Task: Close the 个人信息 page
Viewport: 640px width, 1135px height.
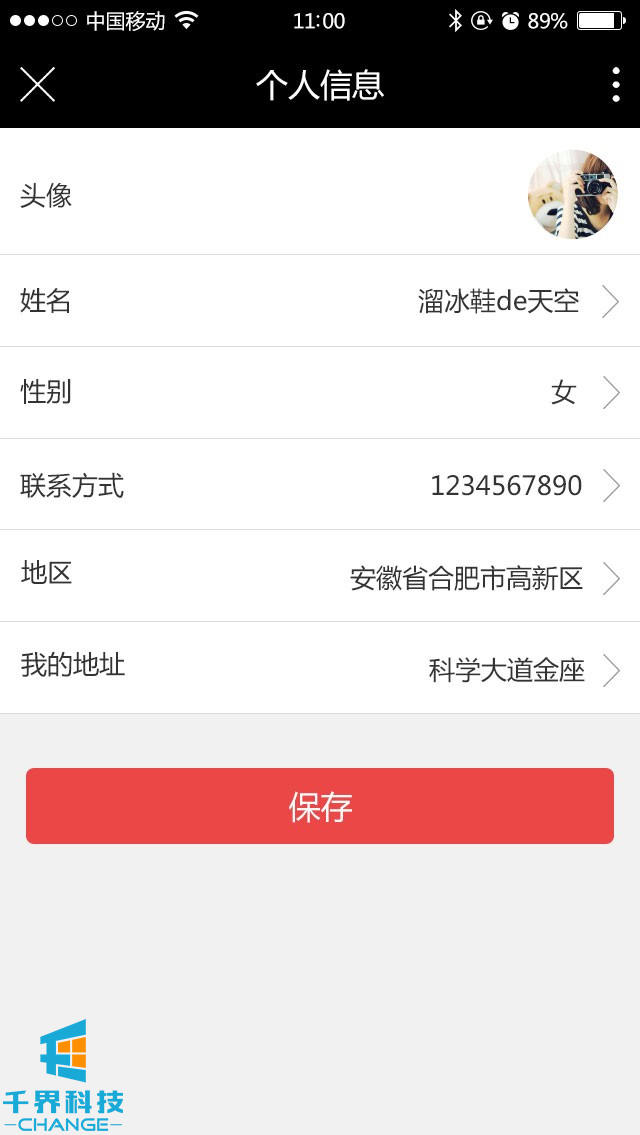Action: pos(37,85)
